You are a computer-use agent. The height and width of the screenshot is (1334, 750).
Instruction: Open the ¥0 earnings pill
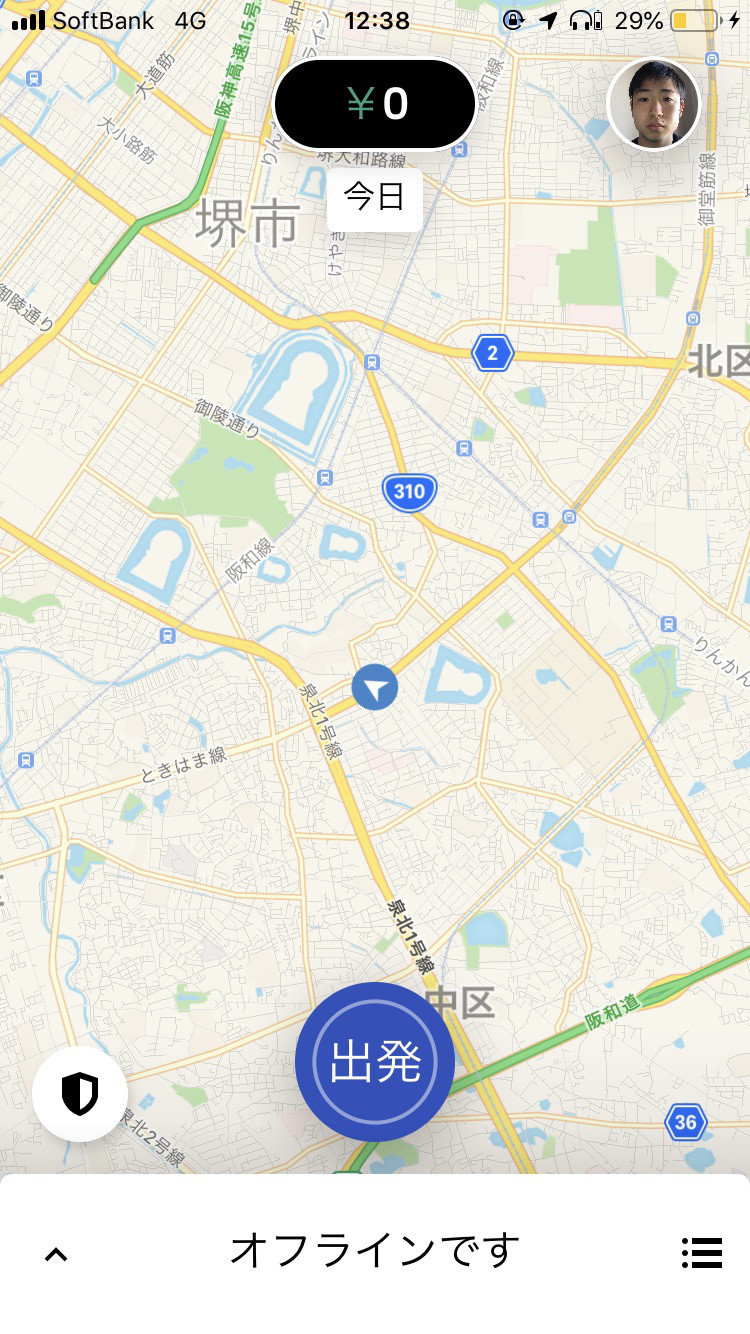coord(375,104)
